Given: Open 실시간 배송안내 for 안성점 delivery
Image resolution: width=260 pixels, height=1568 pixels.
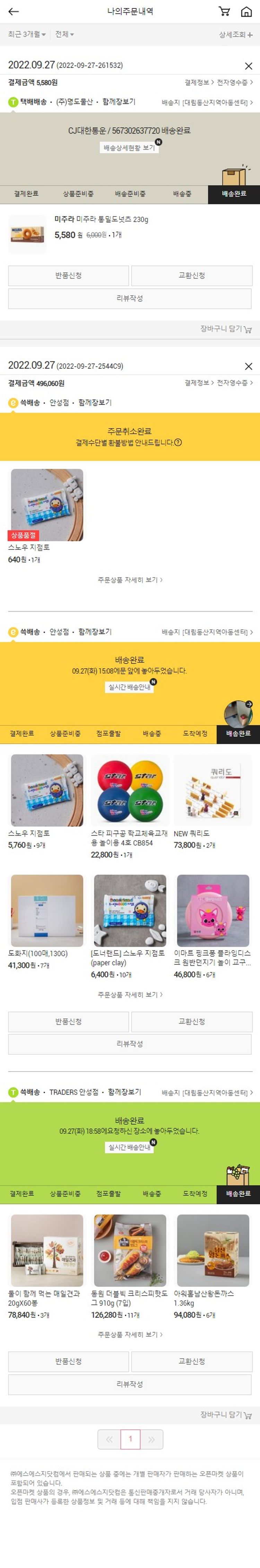Looking at the screenshot, I should pyautogui.click(x=129, y=687).
